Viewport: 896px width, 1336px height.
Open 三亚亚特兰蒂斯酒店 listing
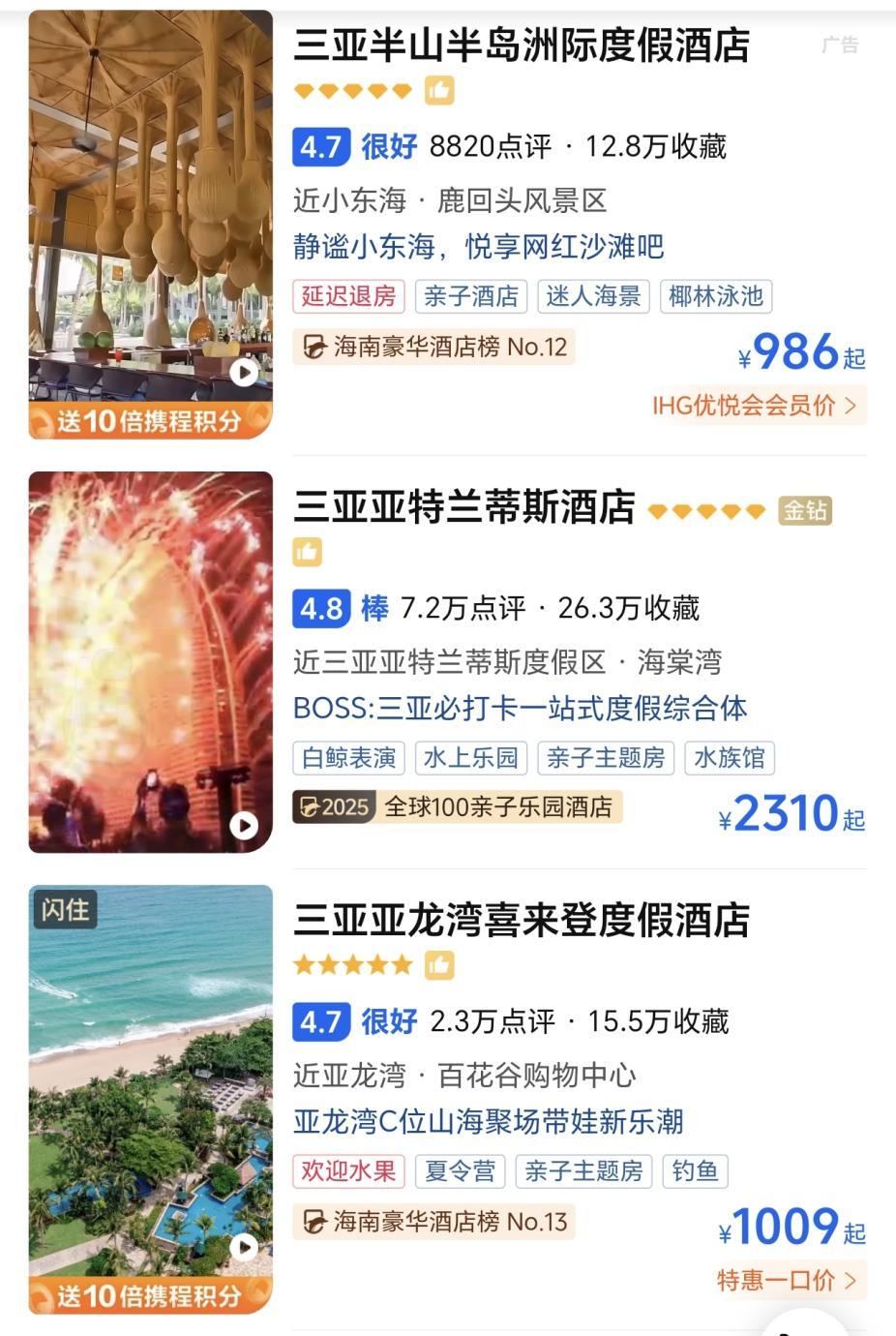[x=464, y=507]
